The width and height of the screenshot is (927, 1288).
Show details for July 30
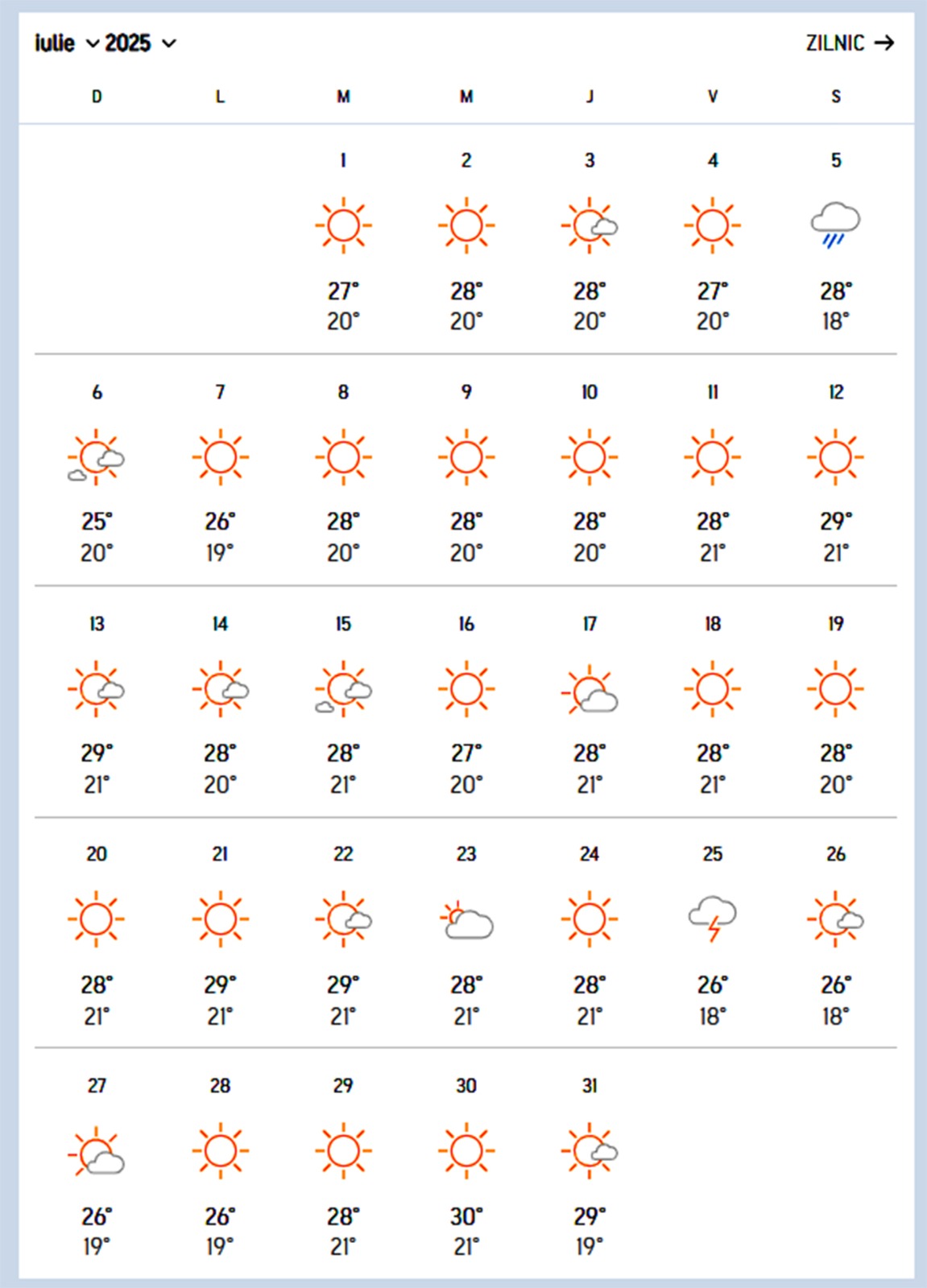466,1164
